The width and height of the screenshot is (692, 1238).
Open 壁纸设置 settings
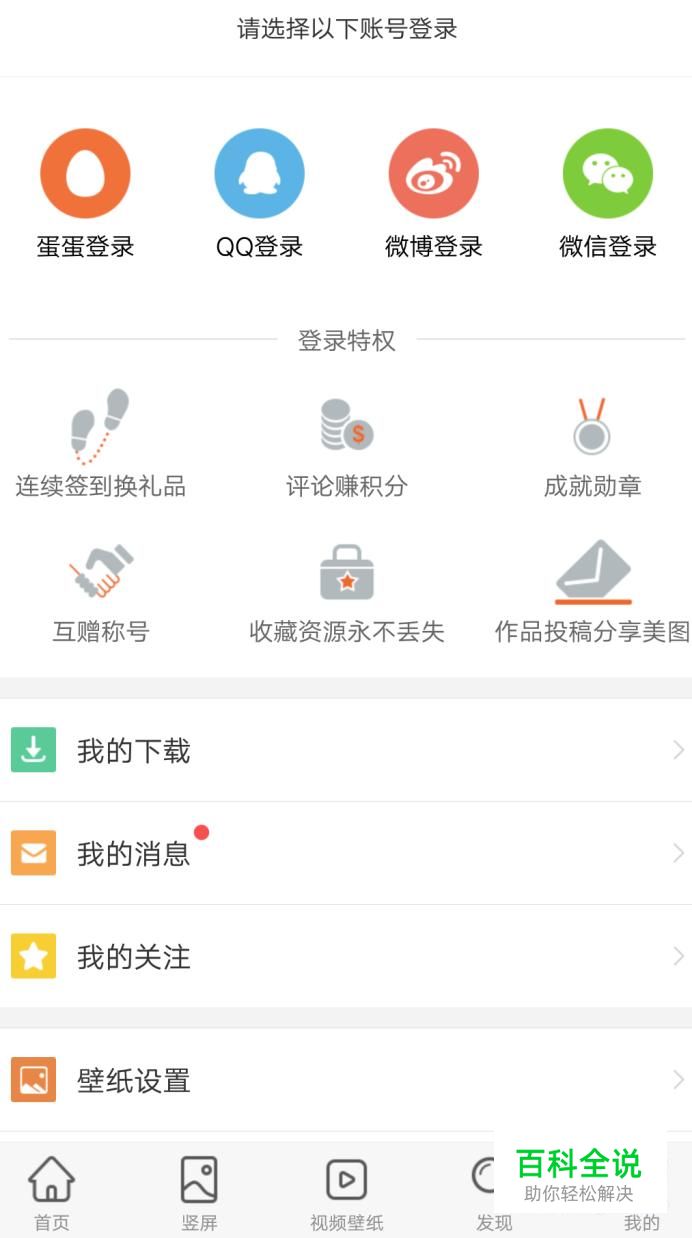tap(346, 1081)
